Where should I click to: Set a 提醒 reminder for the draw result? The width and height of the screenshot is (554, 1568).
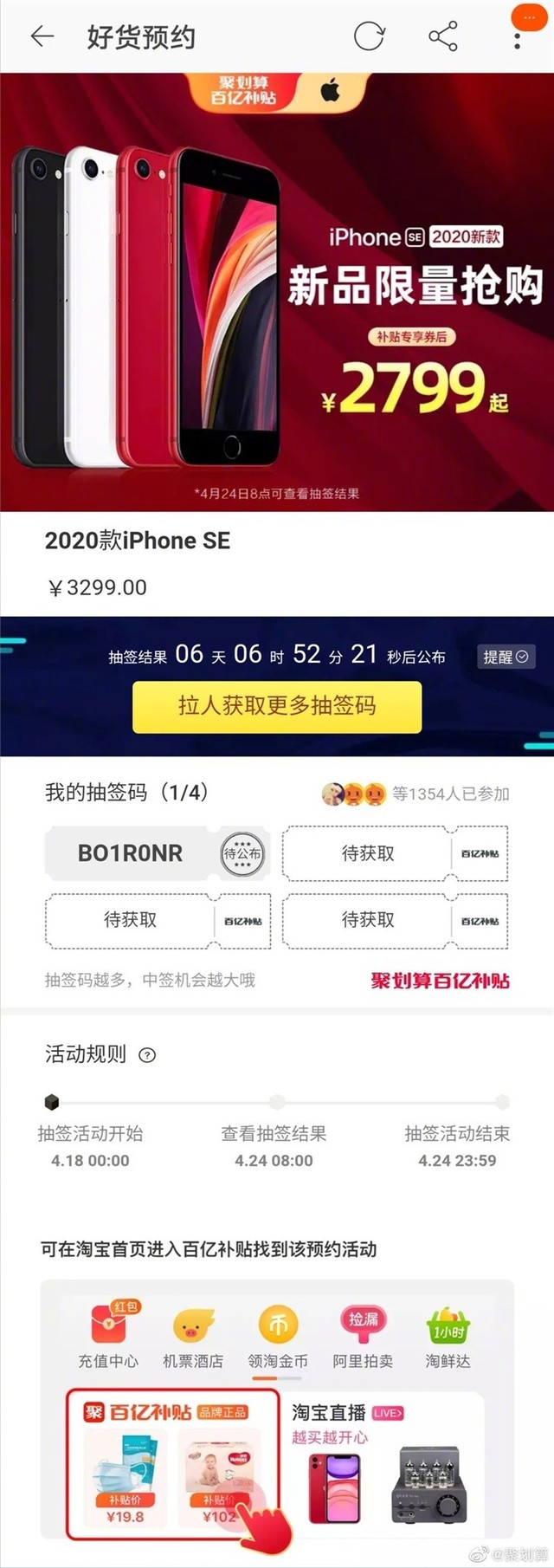[506, 657]
